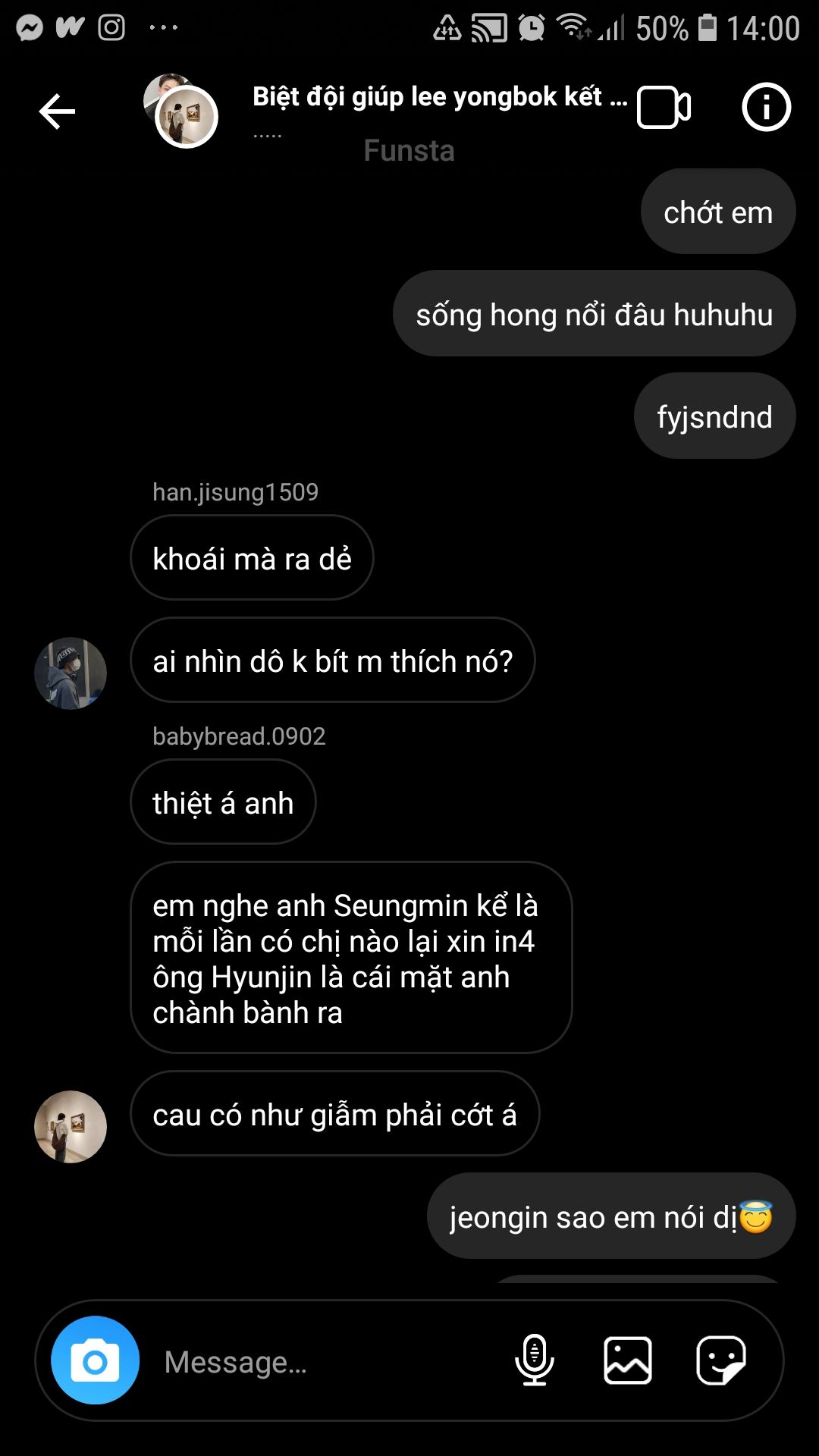Start a video call with the group
Screen dimensions: 819x1456
point(664,108)
